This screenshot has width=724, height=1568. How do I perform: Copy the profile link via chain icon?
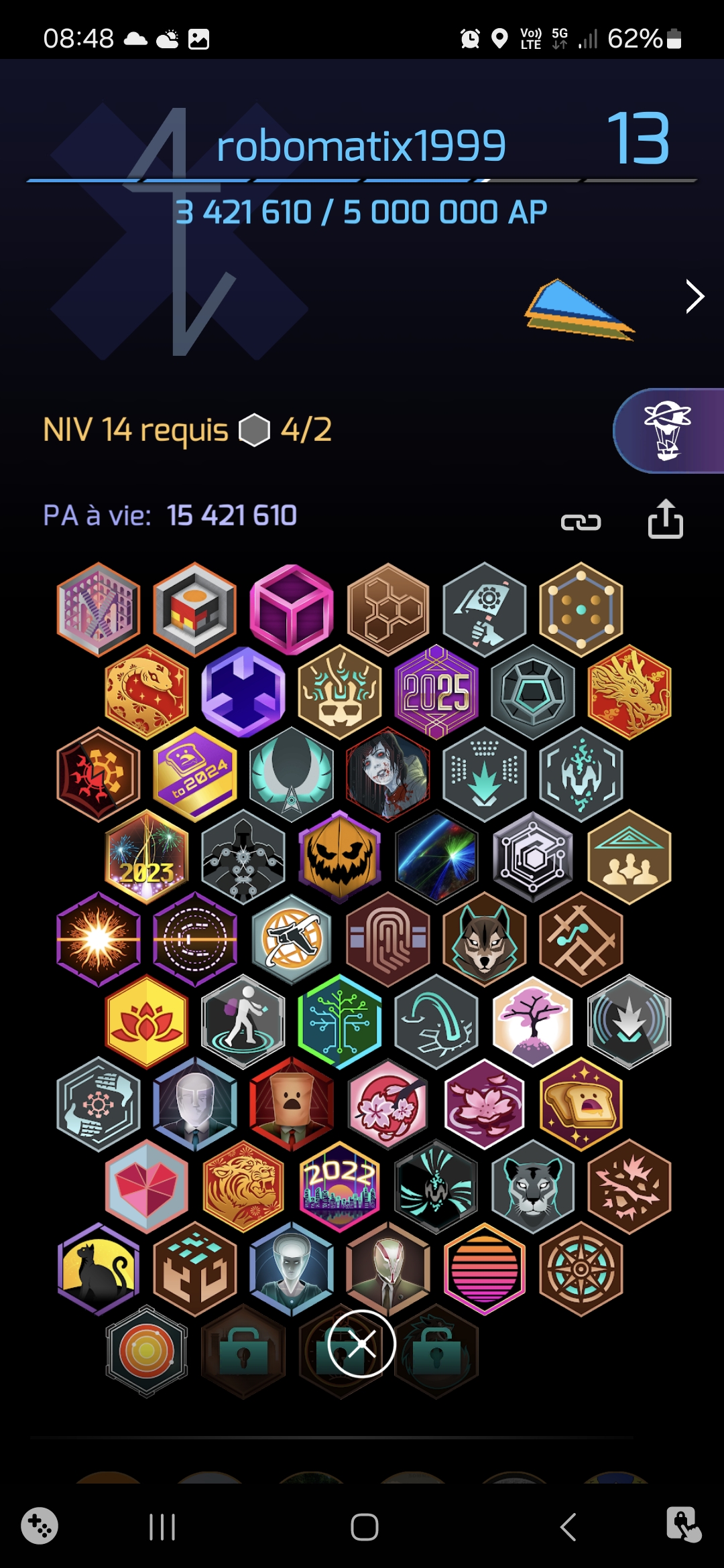pos(581,522)
